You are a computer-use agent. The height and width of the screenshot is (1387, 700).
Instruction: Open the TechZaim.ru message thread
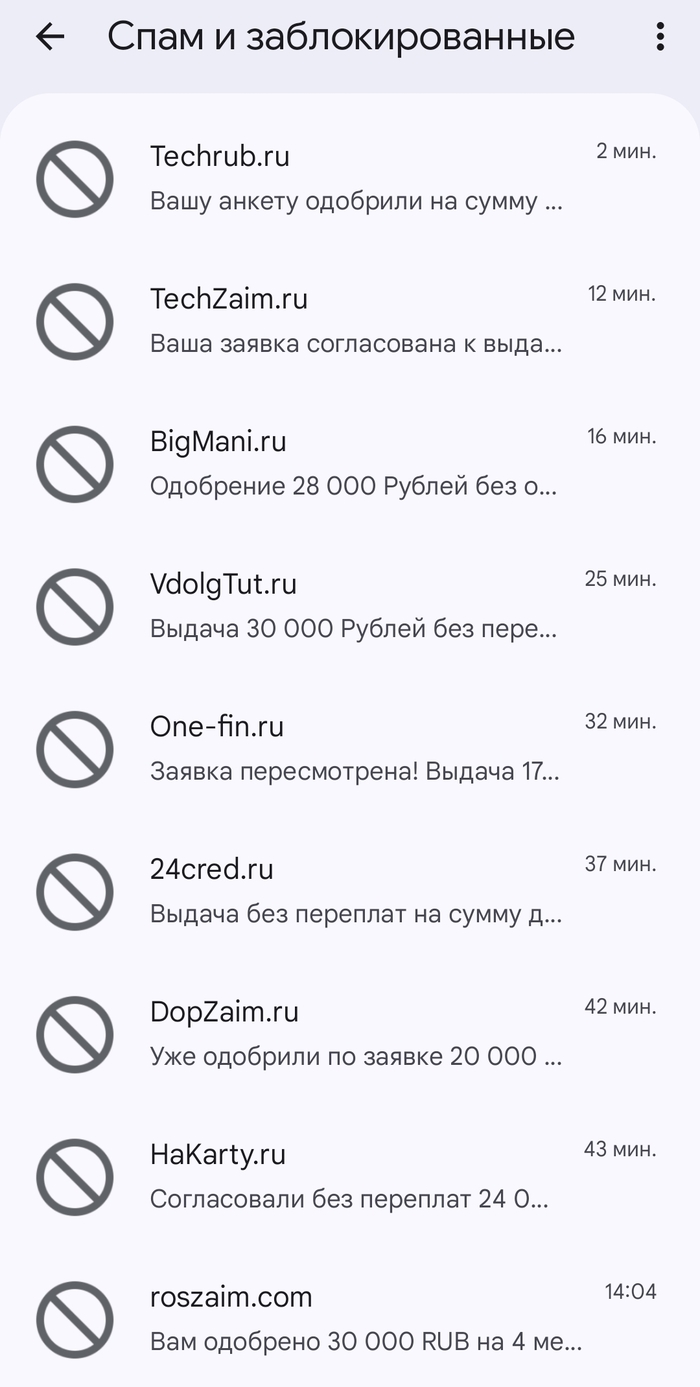click(x=355, y=321)
